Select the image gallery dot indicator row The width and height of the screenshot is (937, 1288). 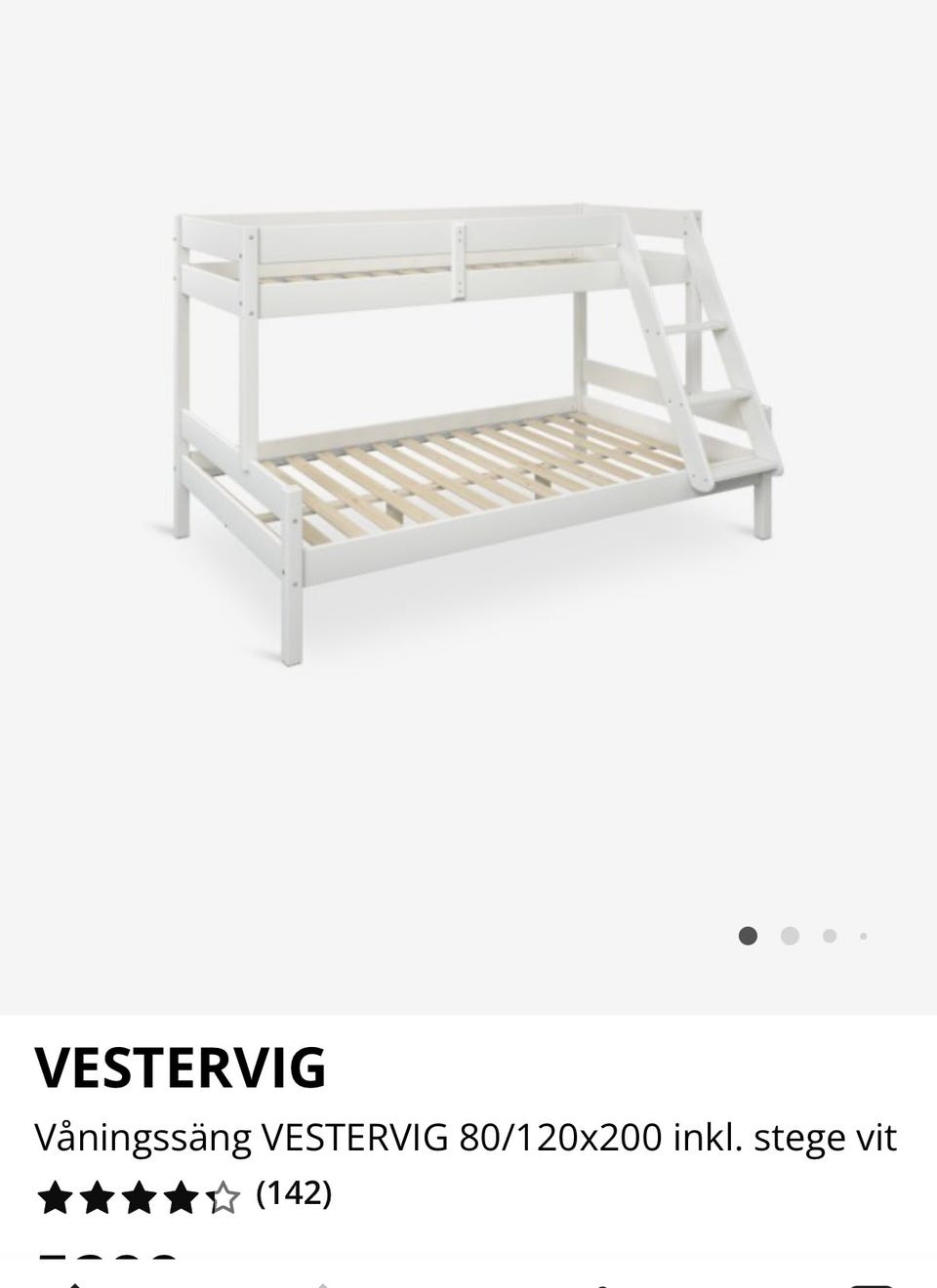pyautogui.click(x=805, y=935)
